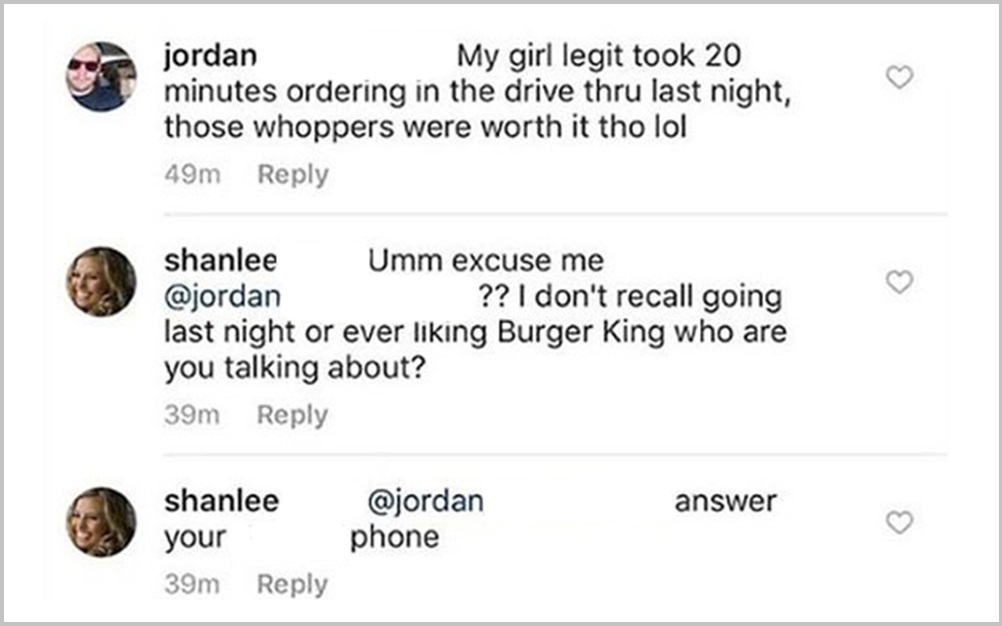1002x626 pixels.
Task: Reply to shanlee's Burger King comment
Action: (292, 415)
